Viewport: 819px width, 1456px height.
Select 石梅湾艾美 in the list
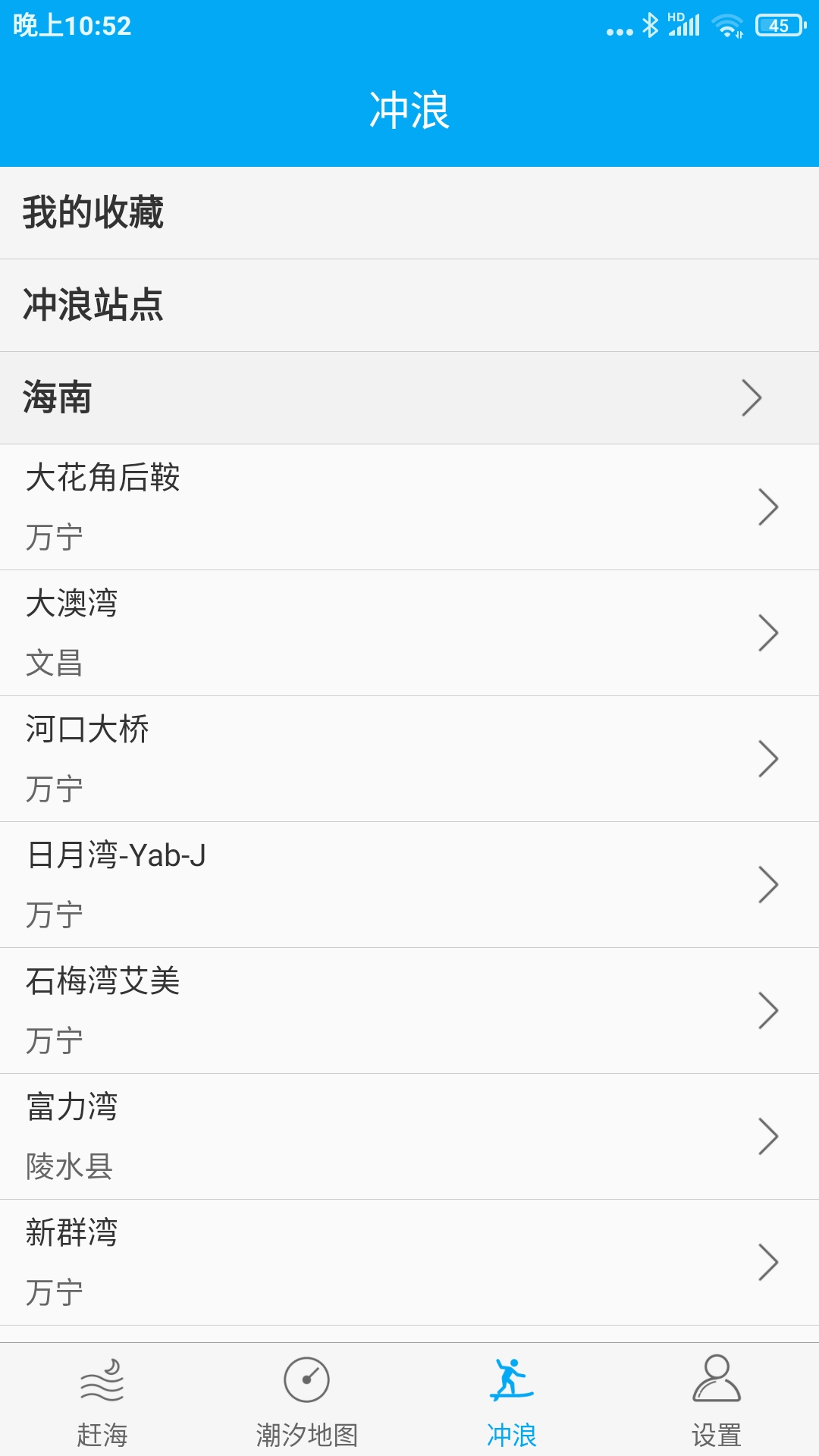409,1009
